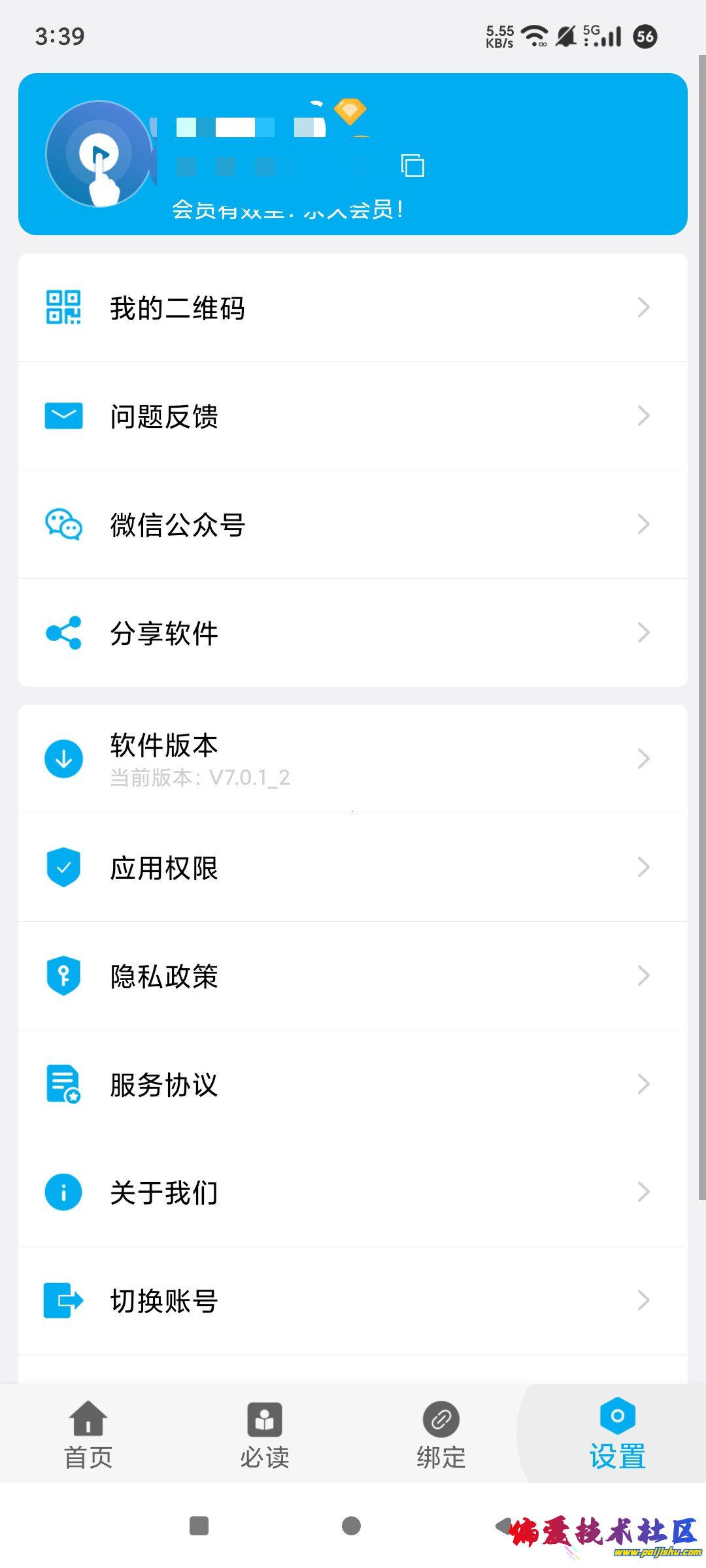Select 分享软件 to share the app

[353, 633]
